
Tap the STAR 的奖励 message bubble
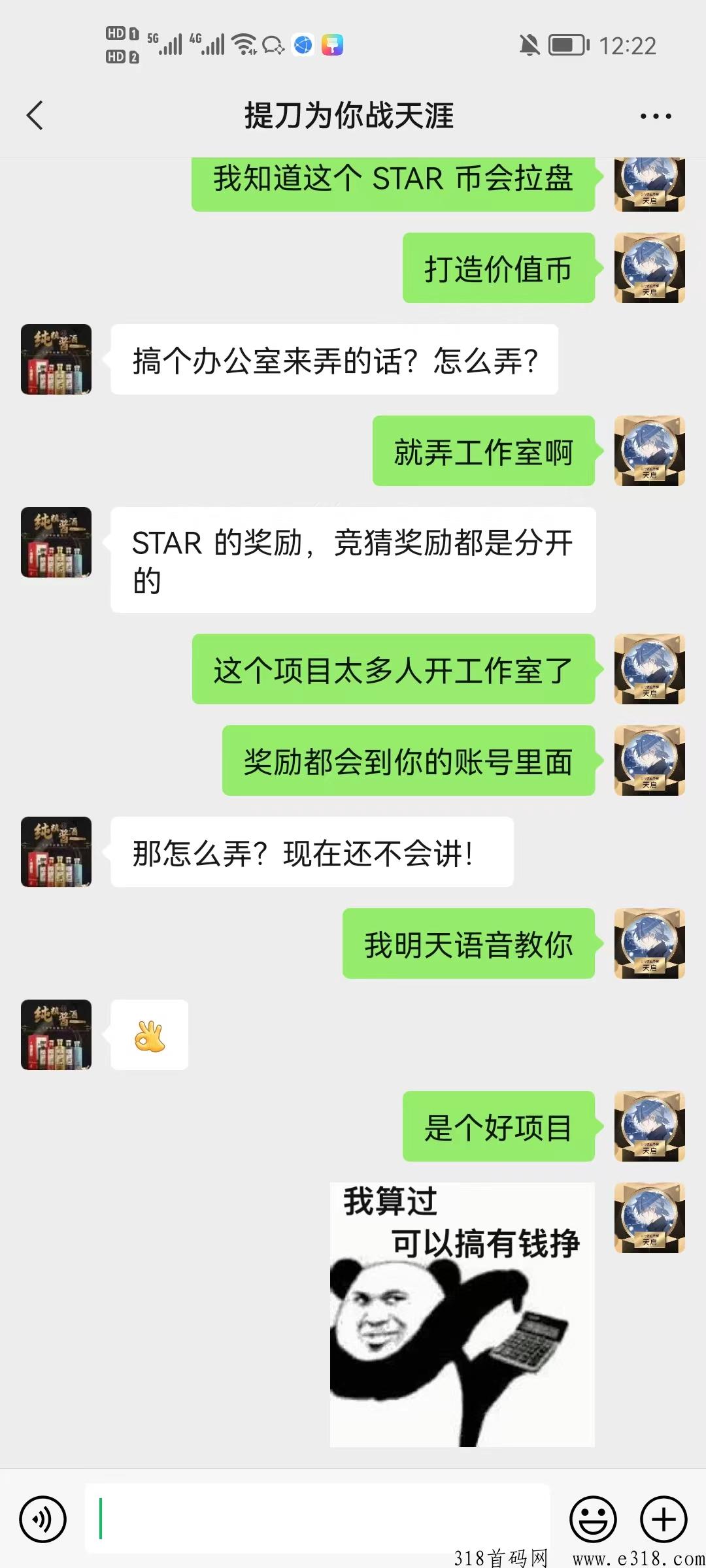353,560
